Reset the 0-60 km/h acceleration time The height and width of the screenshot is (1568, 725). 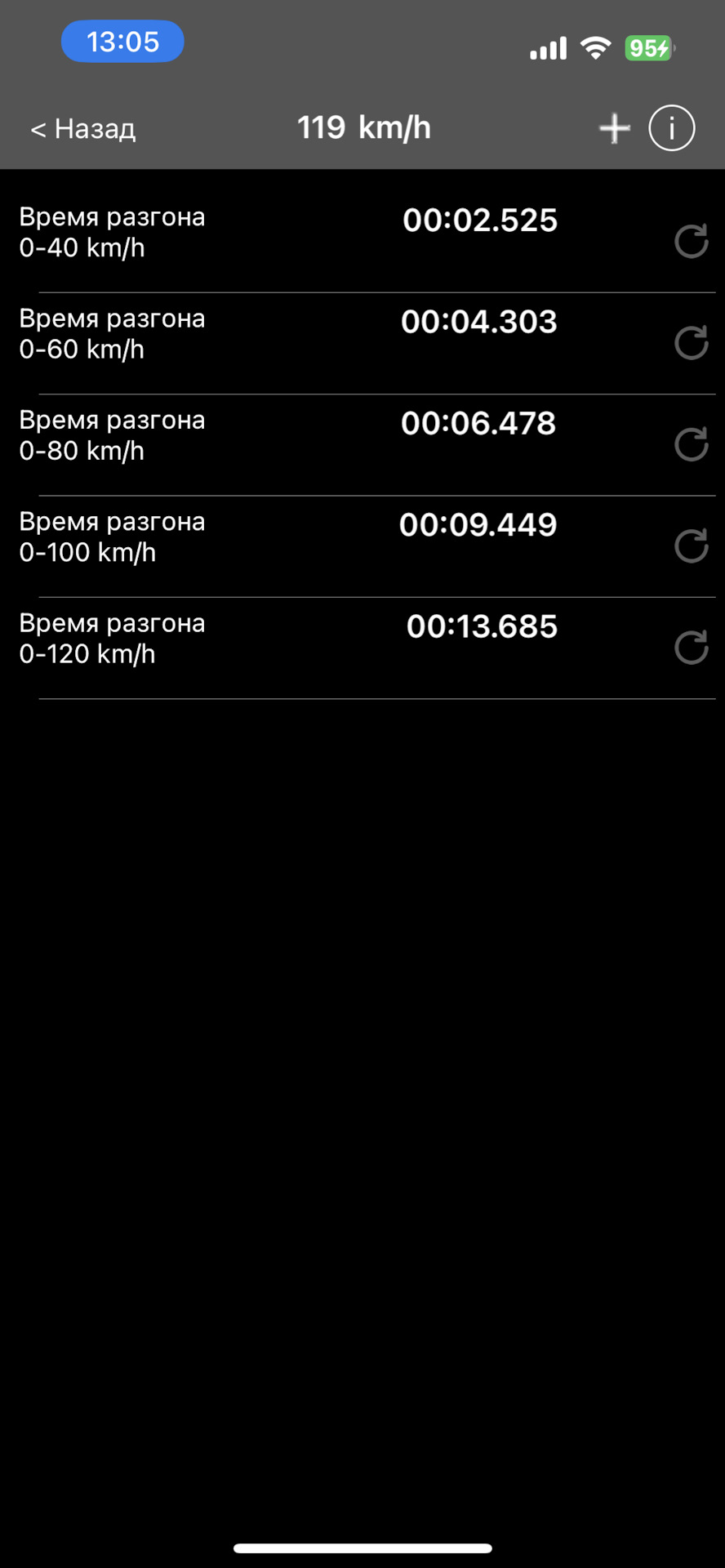pyautogui.click(x=691, y=342)
